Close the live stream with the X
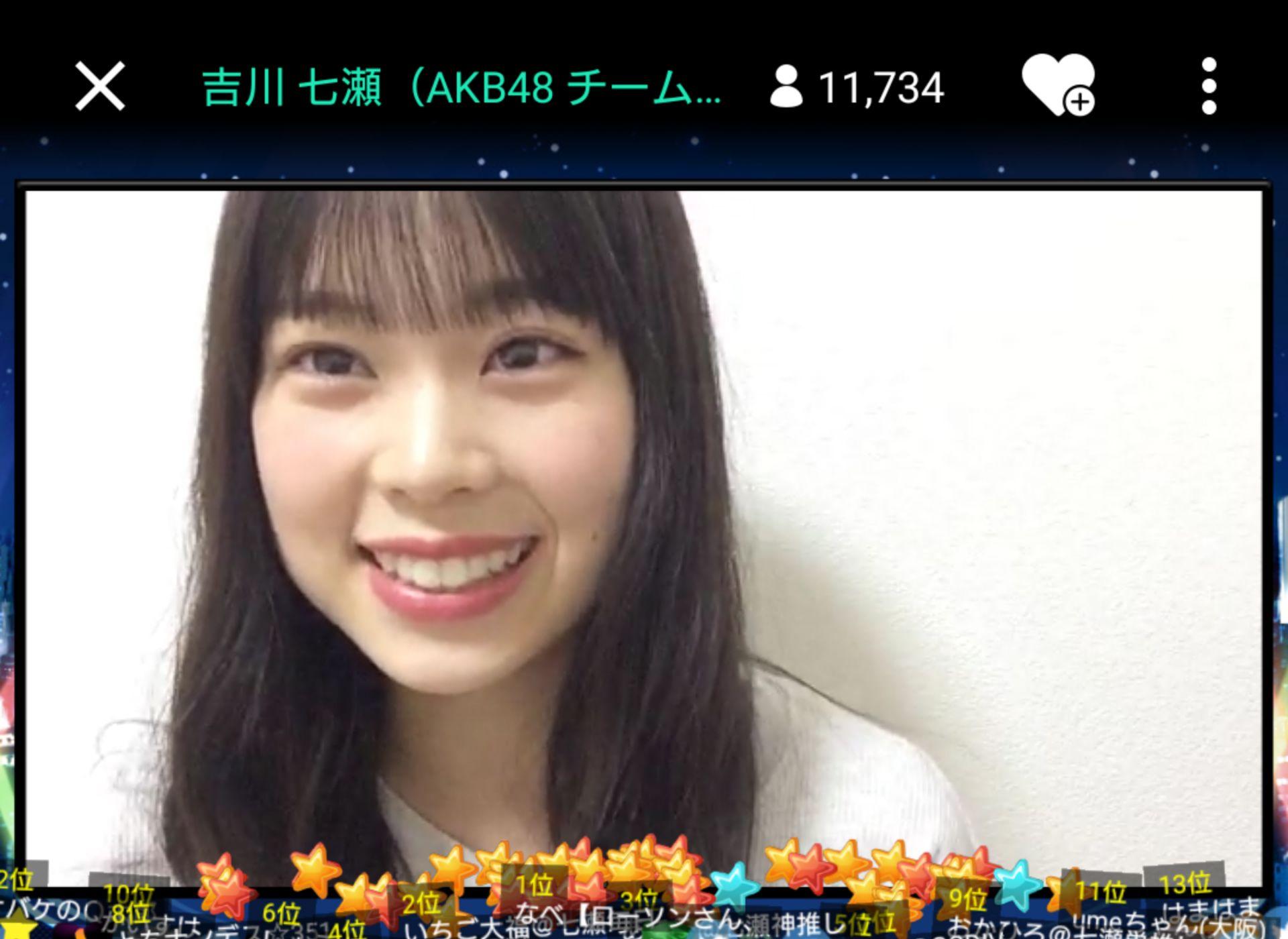 pos(100,87)
